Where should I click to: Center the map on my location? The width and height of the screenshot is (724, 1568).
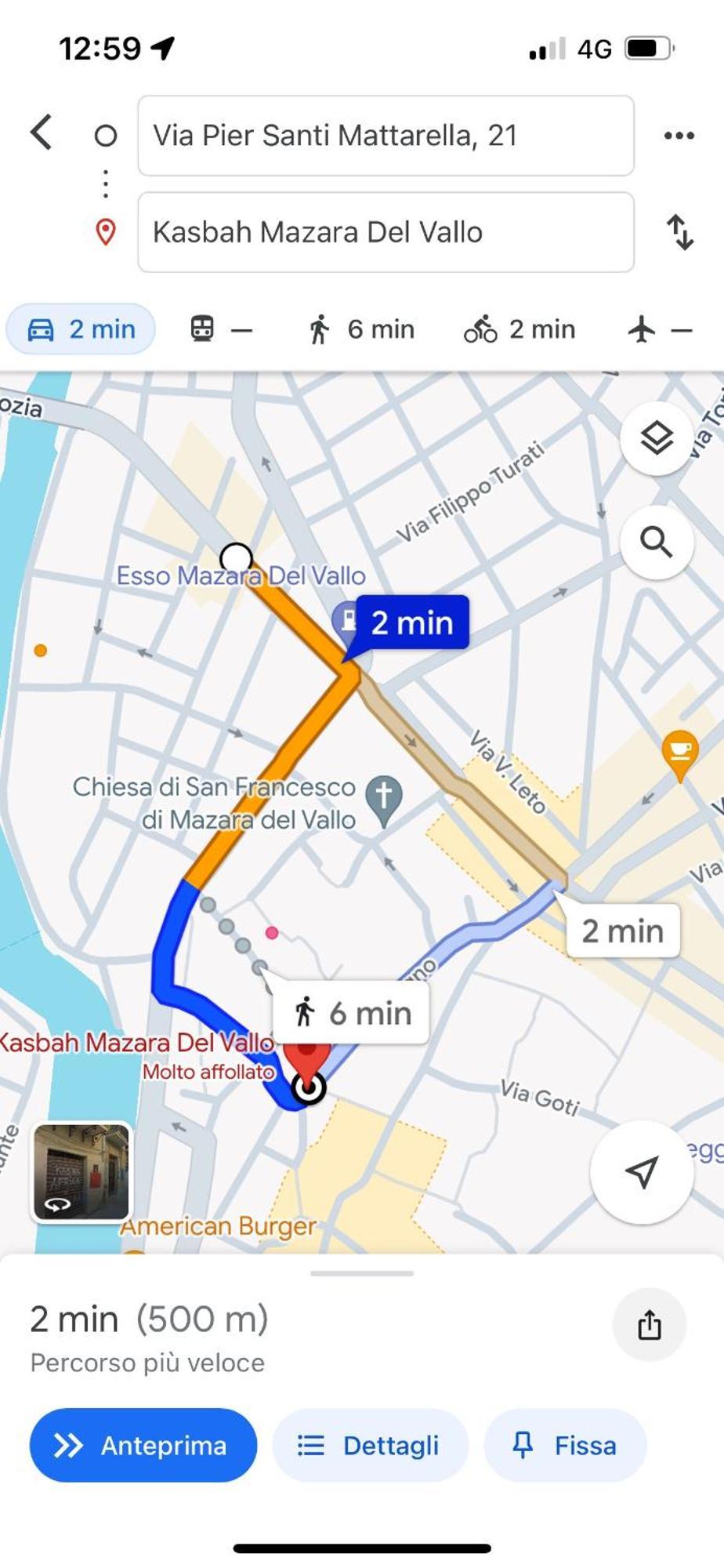642,1172
